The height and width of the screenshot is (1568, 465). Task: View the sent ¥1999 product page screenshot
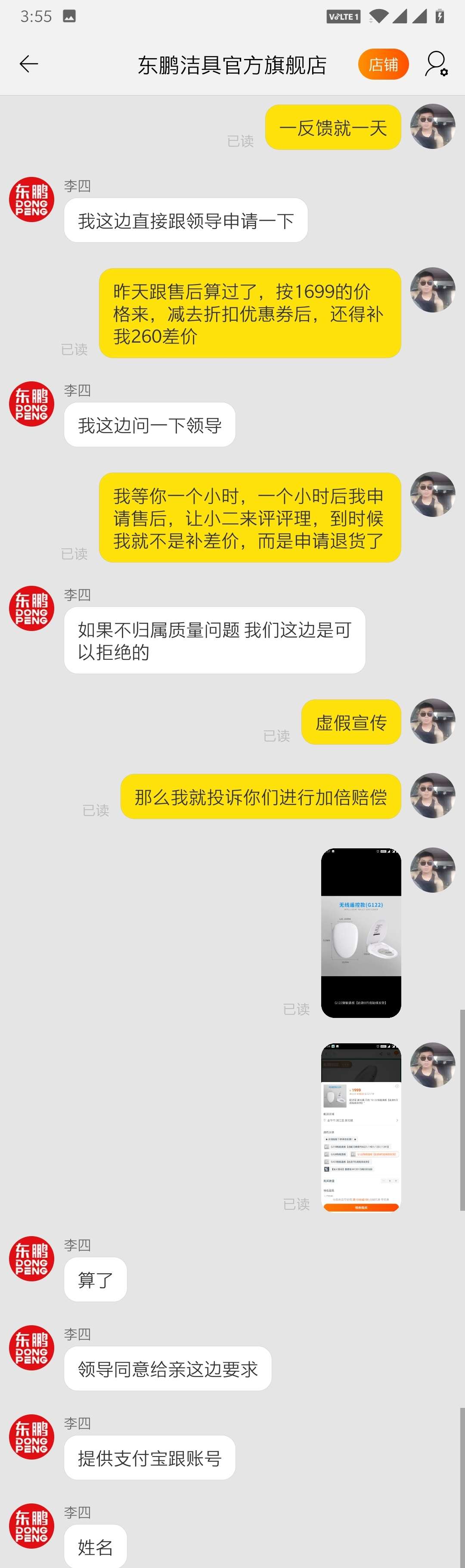pyautogui.click(x=361, y=1127)
